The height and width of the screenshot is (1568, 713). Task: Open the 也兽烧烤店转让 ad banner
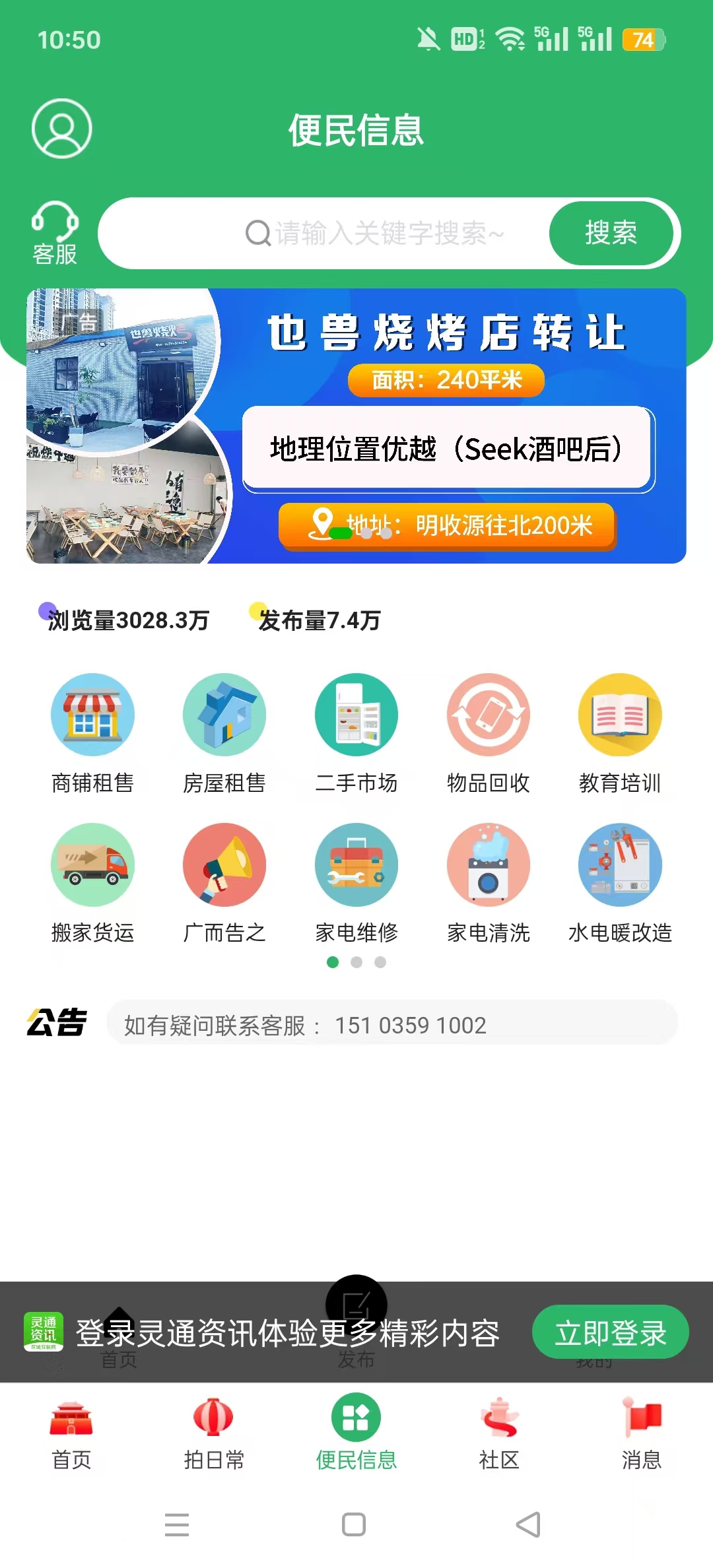click(356, 426)
